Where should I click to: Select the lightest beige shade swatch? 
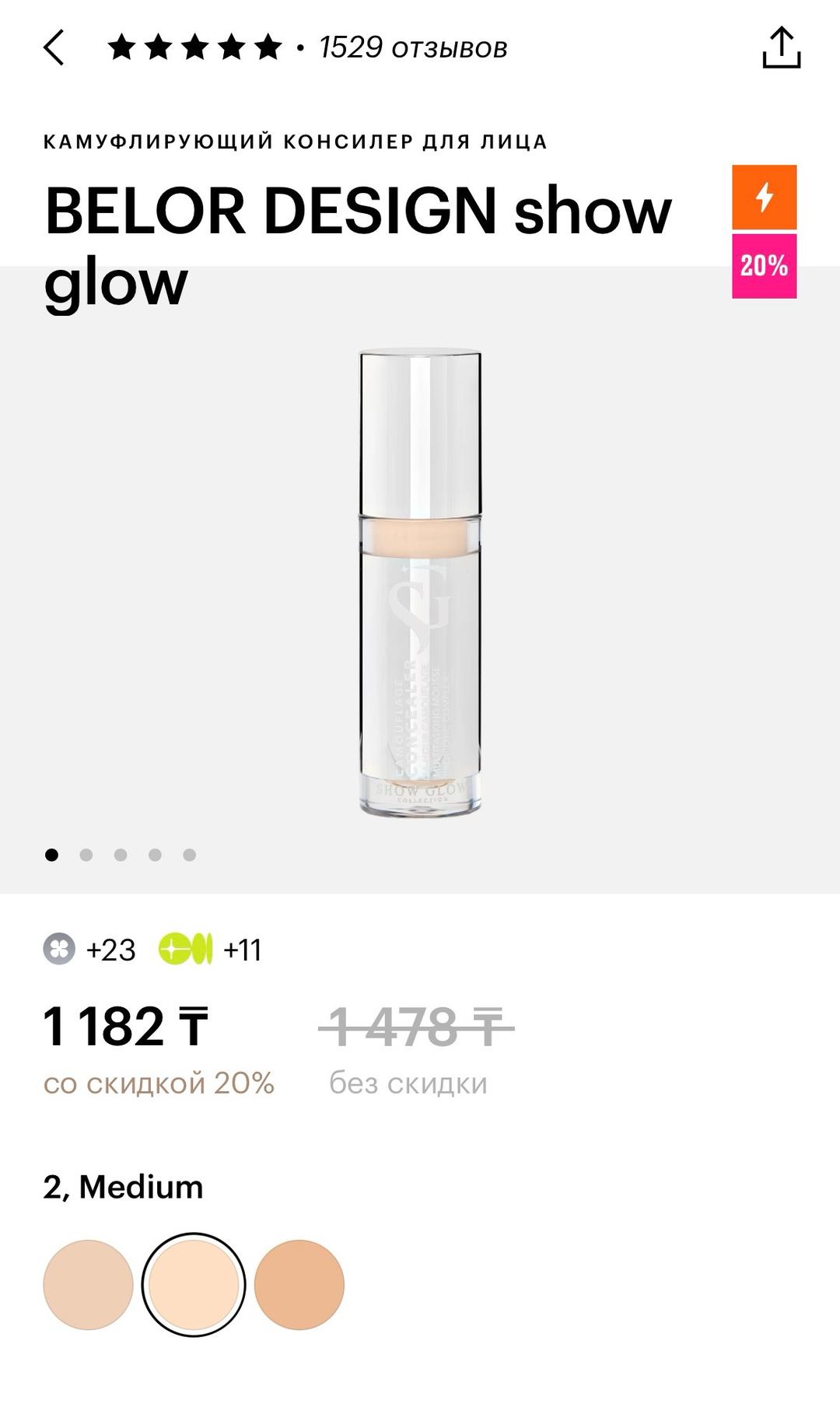88,1285
